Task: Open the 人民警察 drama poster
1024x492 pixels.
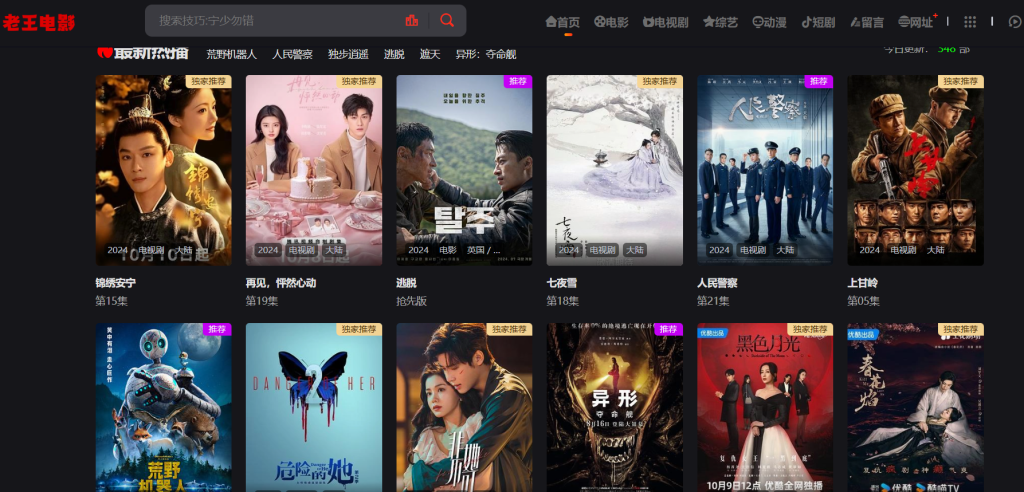Action: click(x=765, y=170)
